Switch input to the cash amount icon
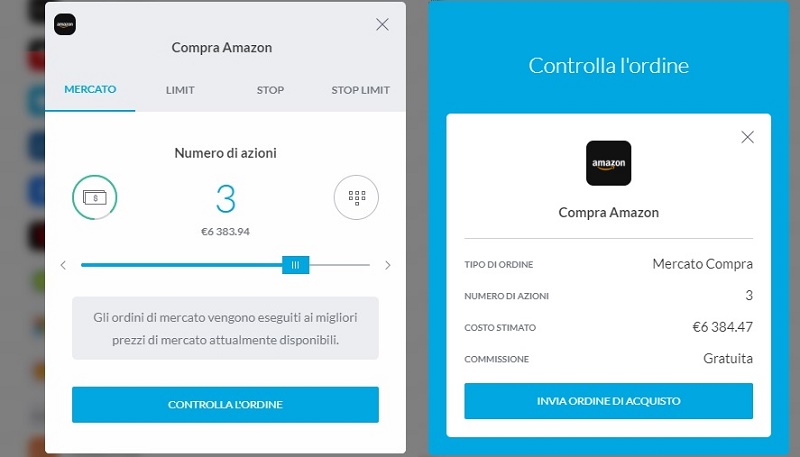800x457 pixels. (x=95, y=198)
